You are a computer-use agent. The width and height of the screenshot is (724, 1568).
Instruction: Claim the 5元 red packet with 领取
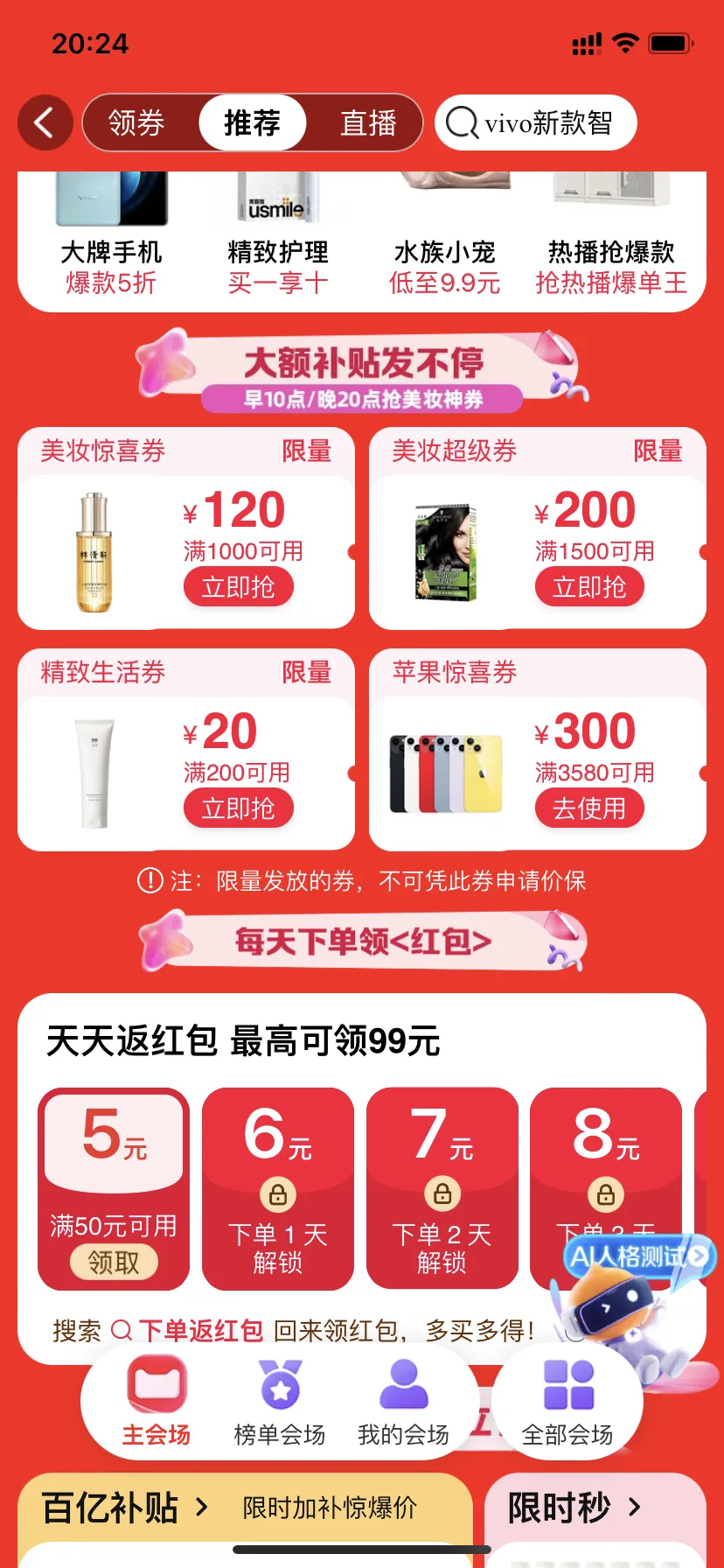tap(114, 1262)
